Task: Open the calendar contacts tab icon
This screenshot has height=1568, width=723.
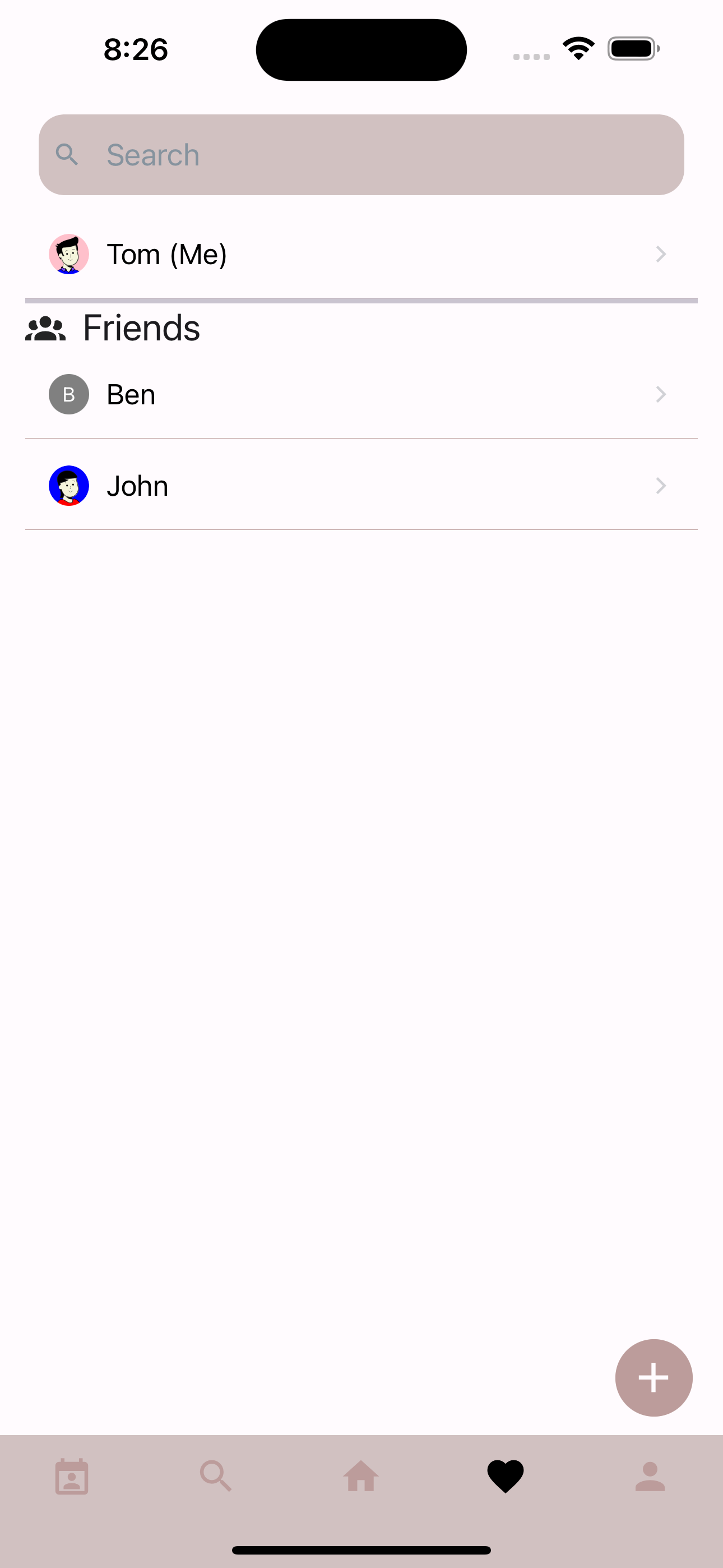Action: pos(72,1476)
